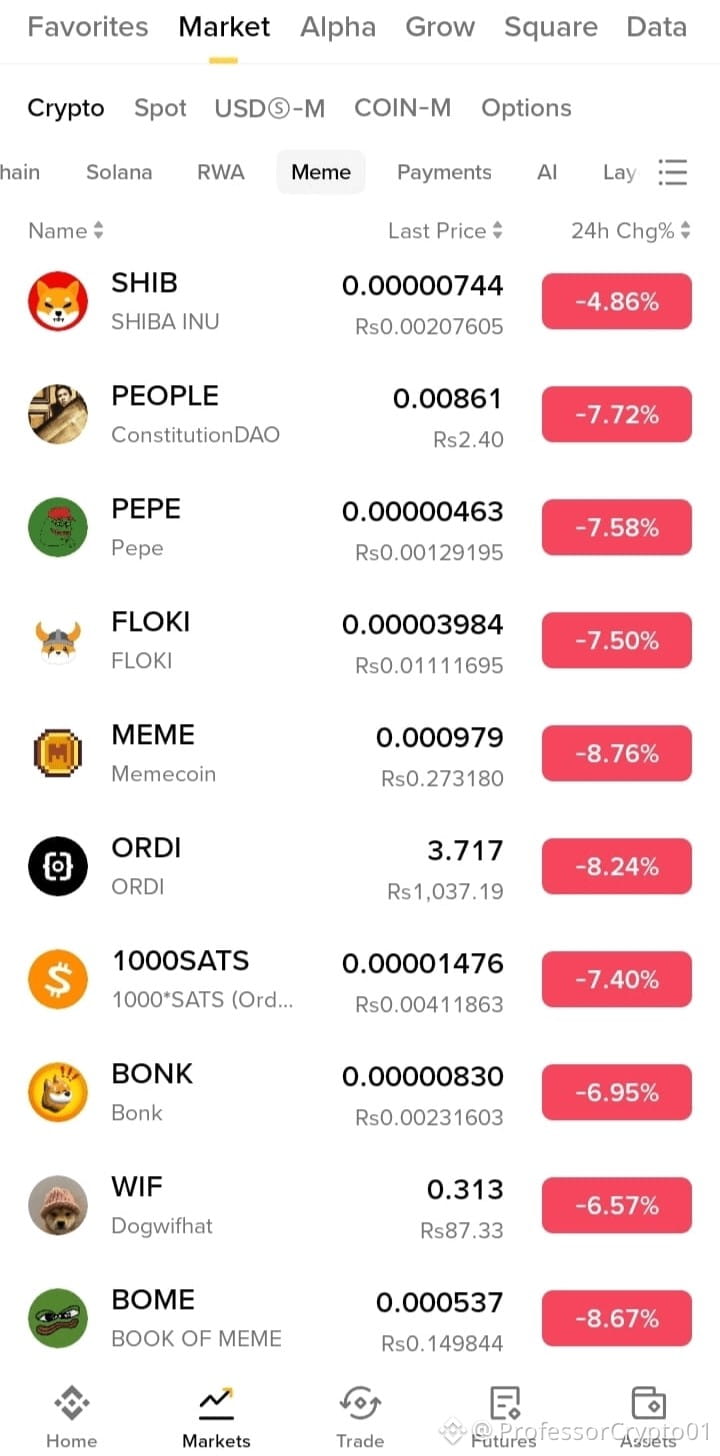Filter by the Solana category

pyautogui.click(x=119, y=172)
